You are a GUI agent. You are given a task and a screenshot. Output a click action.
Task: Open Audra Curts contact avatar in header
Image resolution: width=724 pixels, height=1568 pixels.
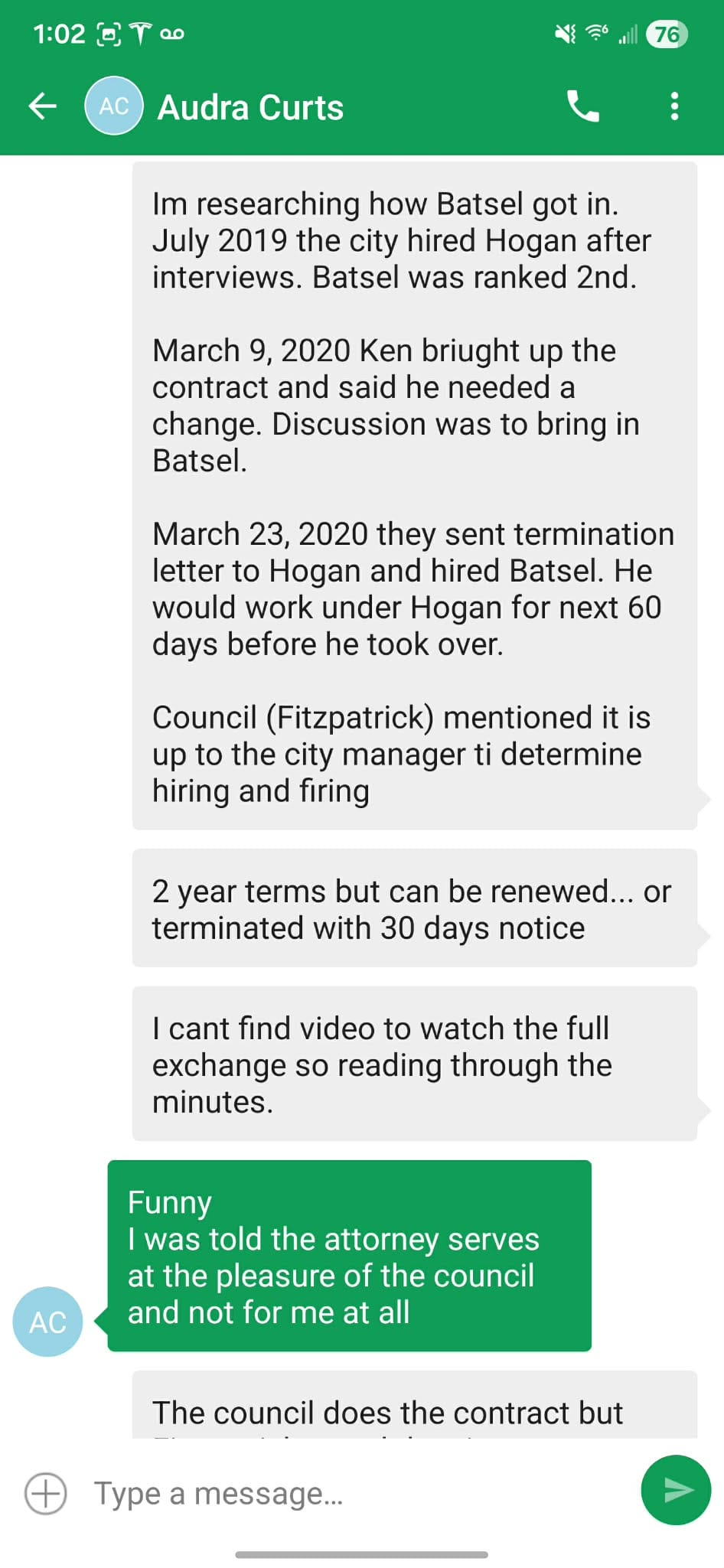pos(113,106)
